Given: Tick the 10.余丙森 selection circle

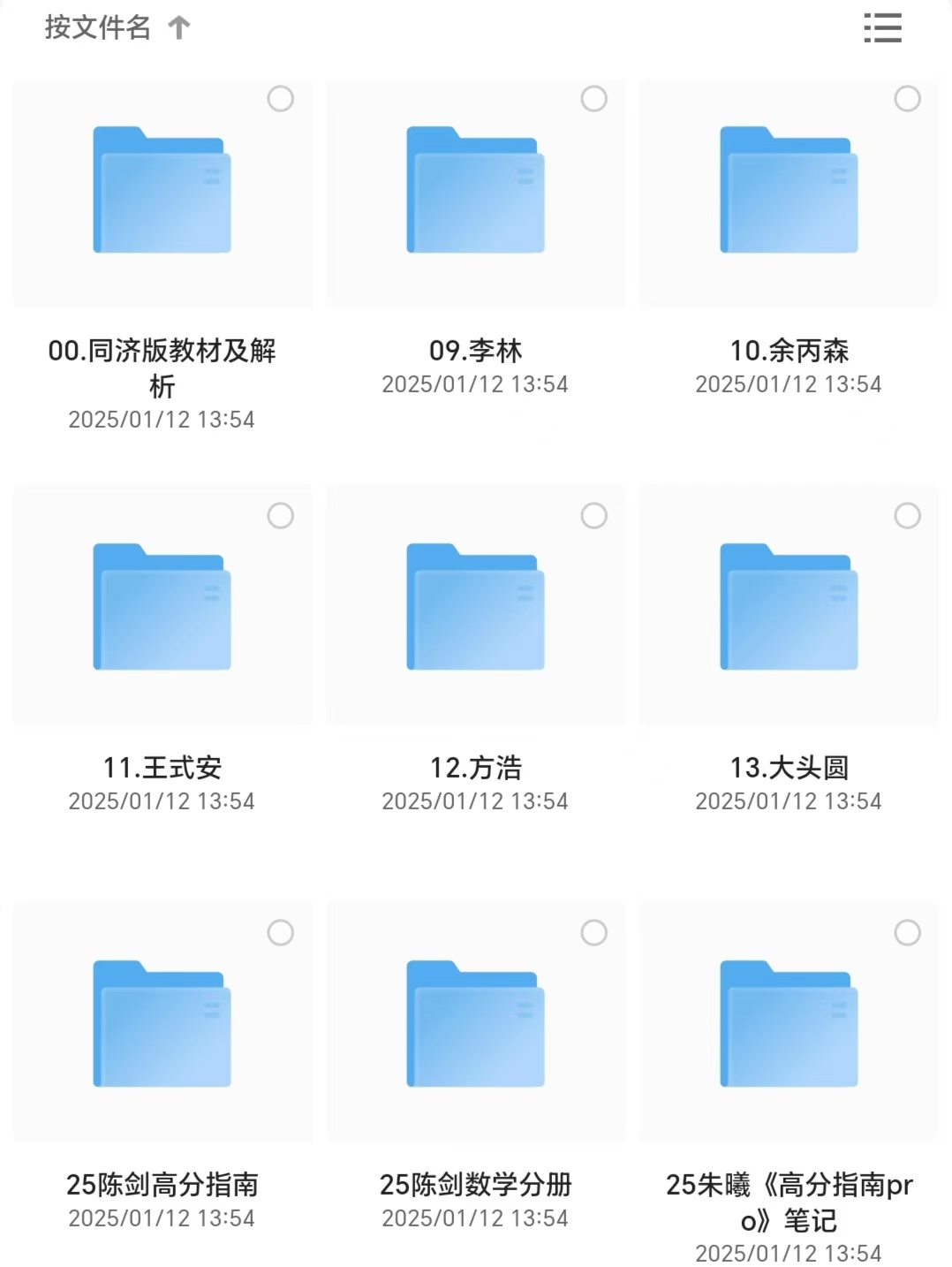Looking at the screenshot, I should [908, 99].
